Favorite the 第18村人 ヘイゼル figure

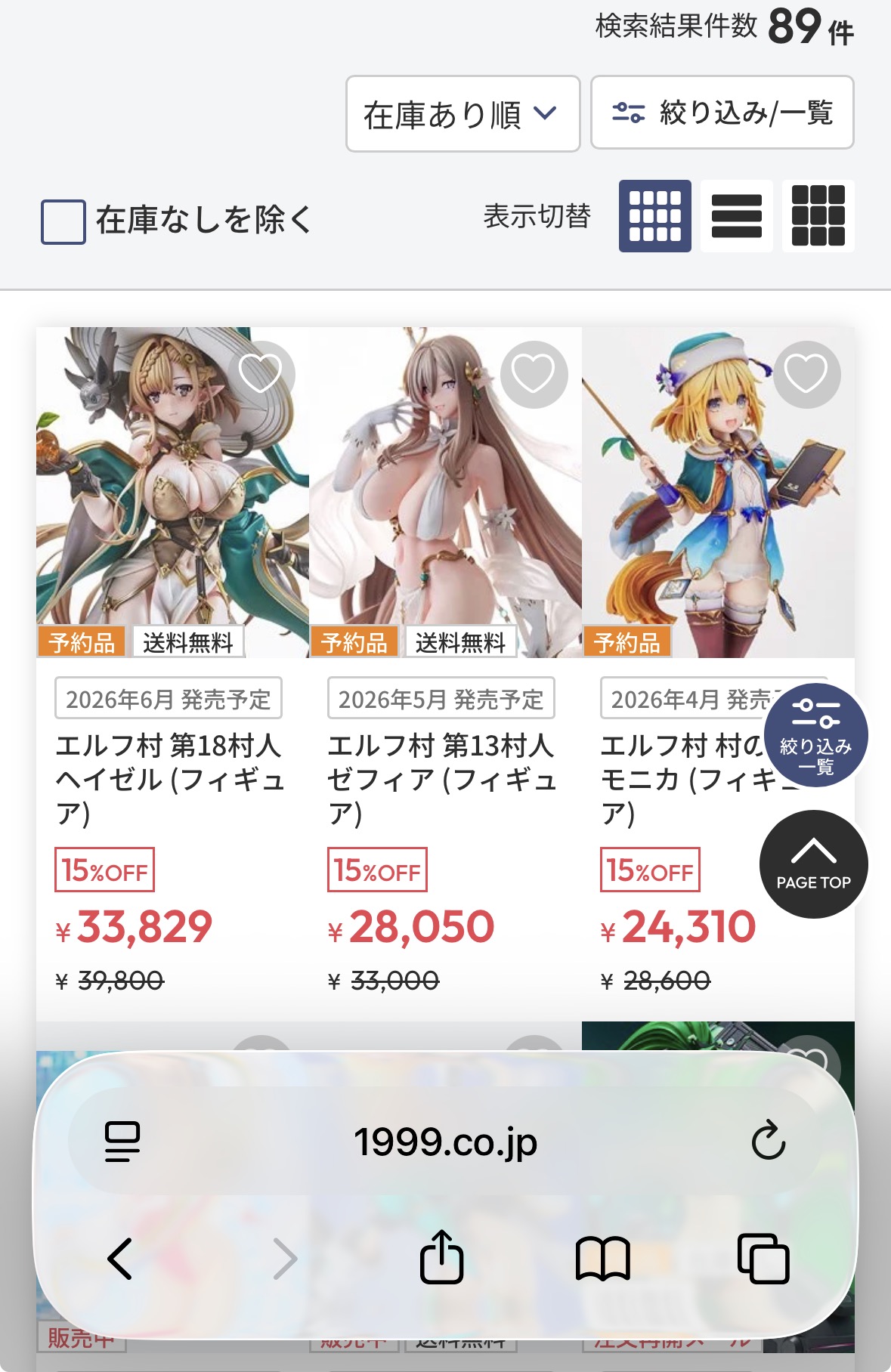click(261, 374)
